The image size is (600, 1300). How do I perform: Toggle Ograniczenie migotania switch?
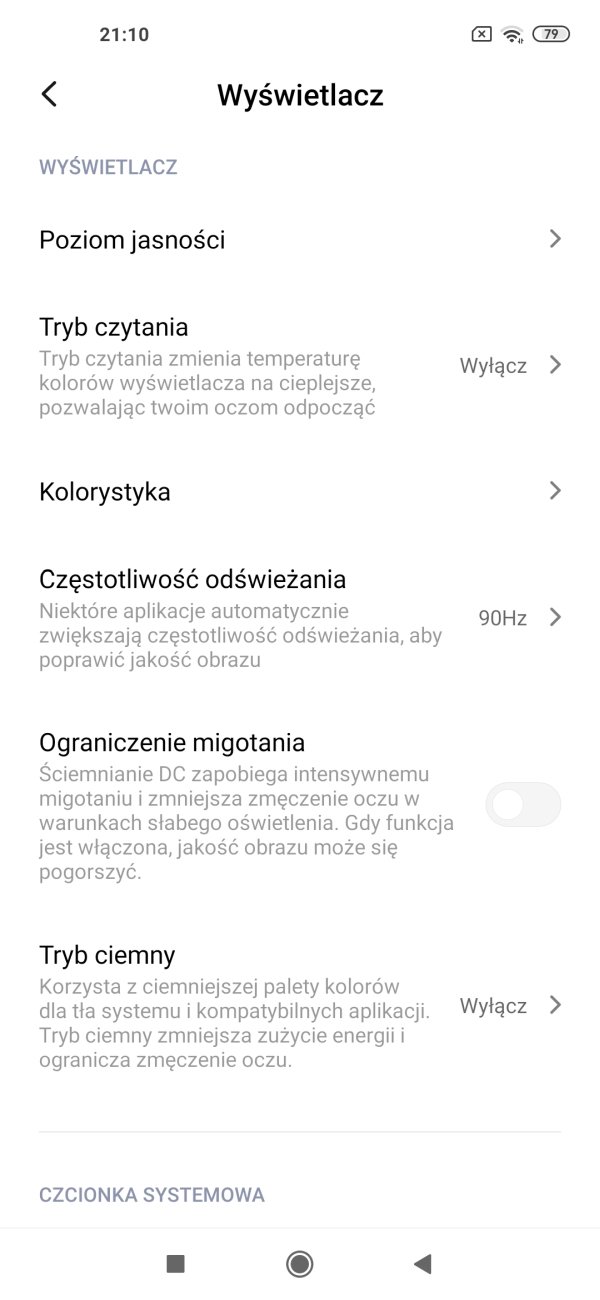pyautogui.click(x=522, y=805)
